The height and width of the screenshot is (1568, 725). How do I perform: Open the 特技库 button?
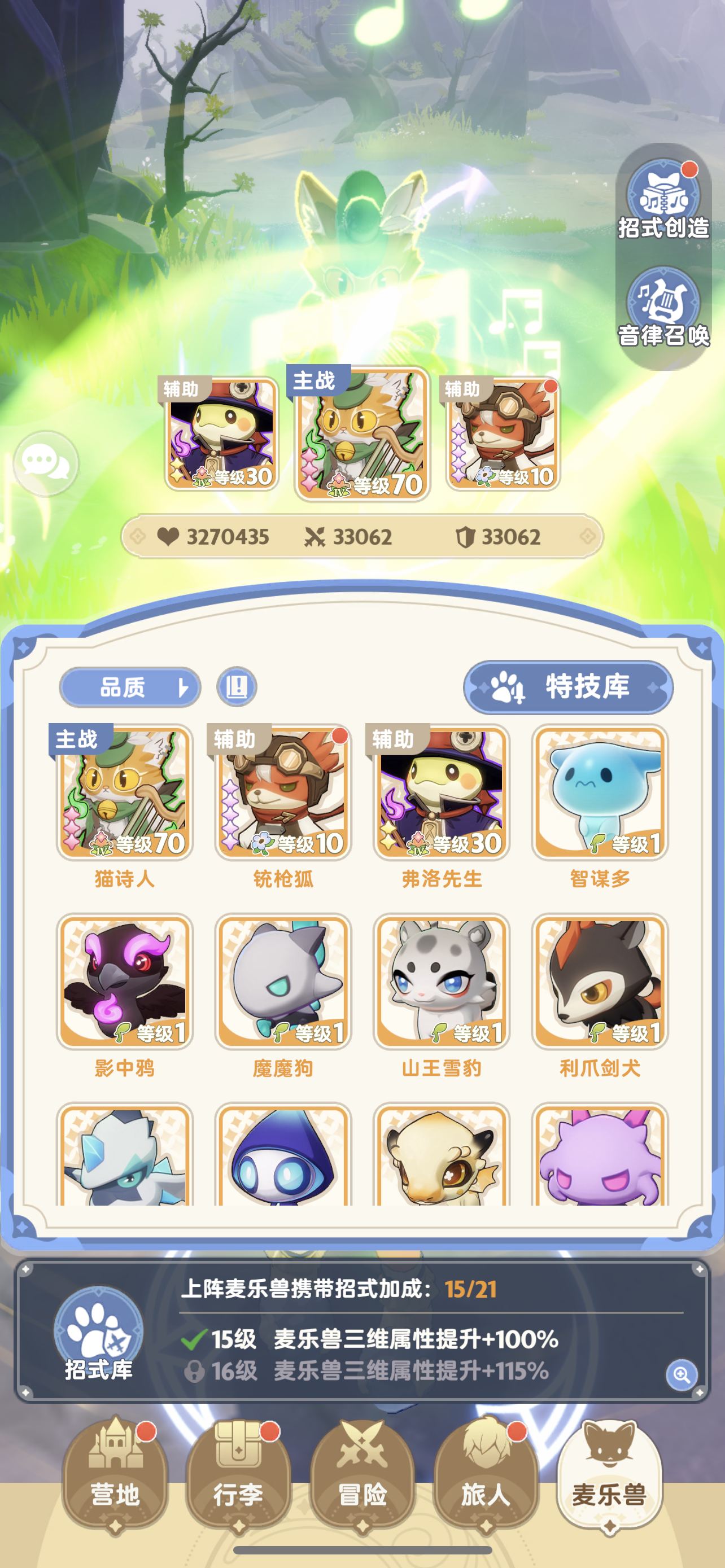pos(568,687)
